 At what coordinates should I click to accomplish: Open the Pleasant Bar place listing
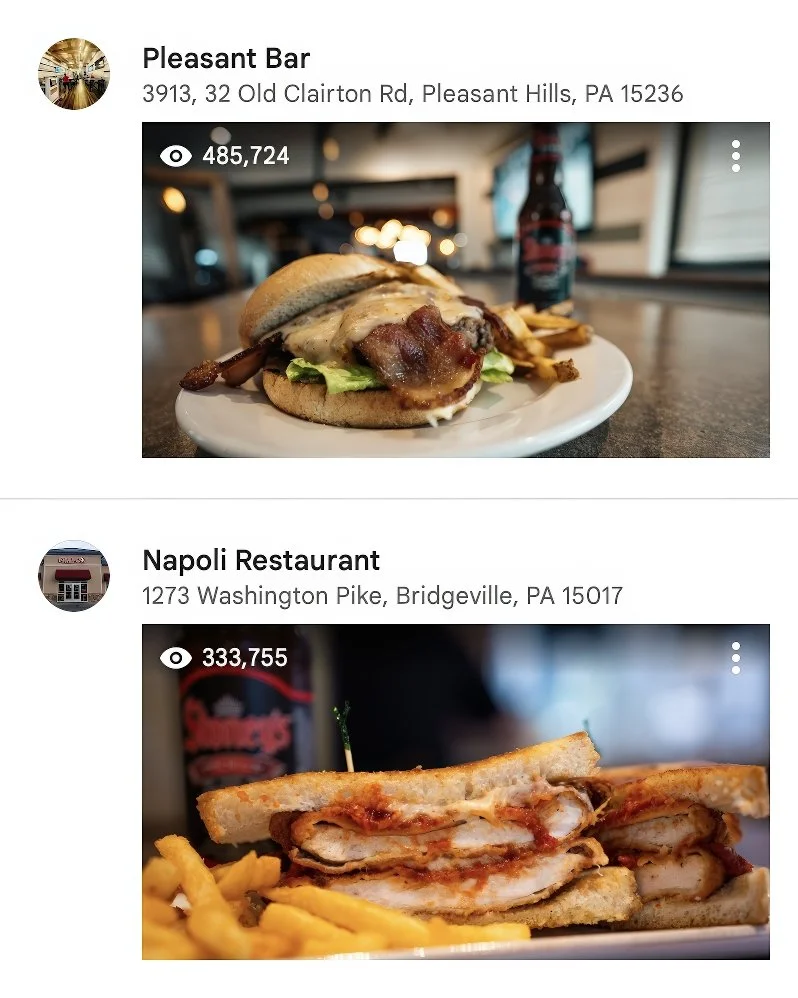tap(226, 58)
